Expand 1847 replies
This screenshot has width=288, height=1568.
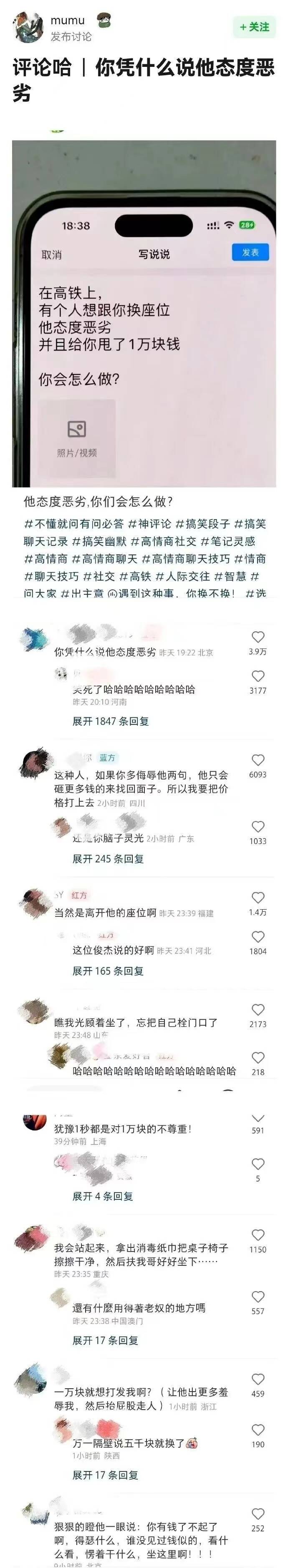click(110, 721)
